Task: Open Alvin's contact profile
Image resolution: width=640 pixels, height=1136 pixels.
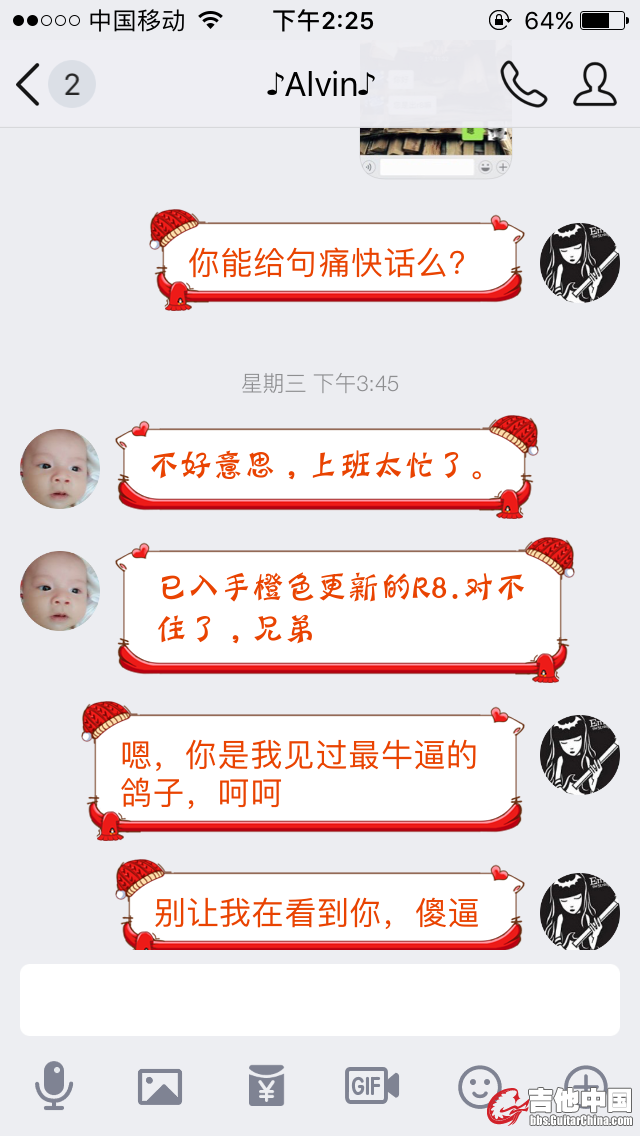Action: (594, 85)
